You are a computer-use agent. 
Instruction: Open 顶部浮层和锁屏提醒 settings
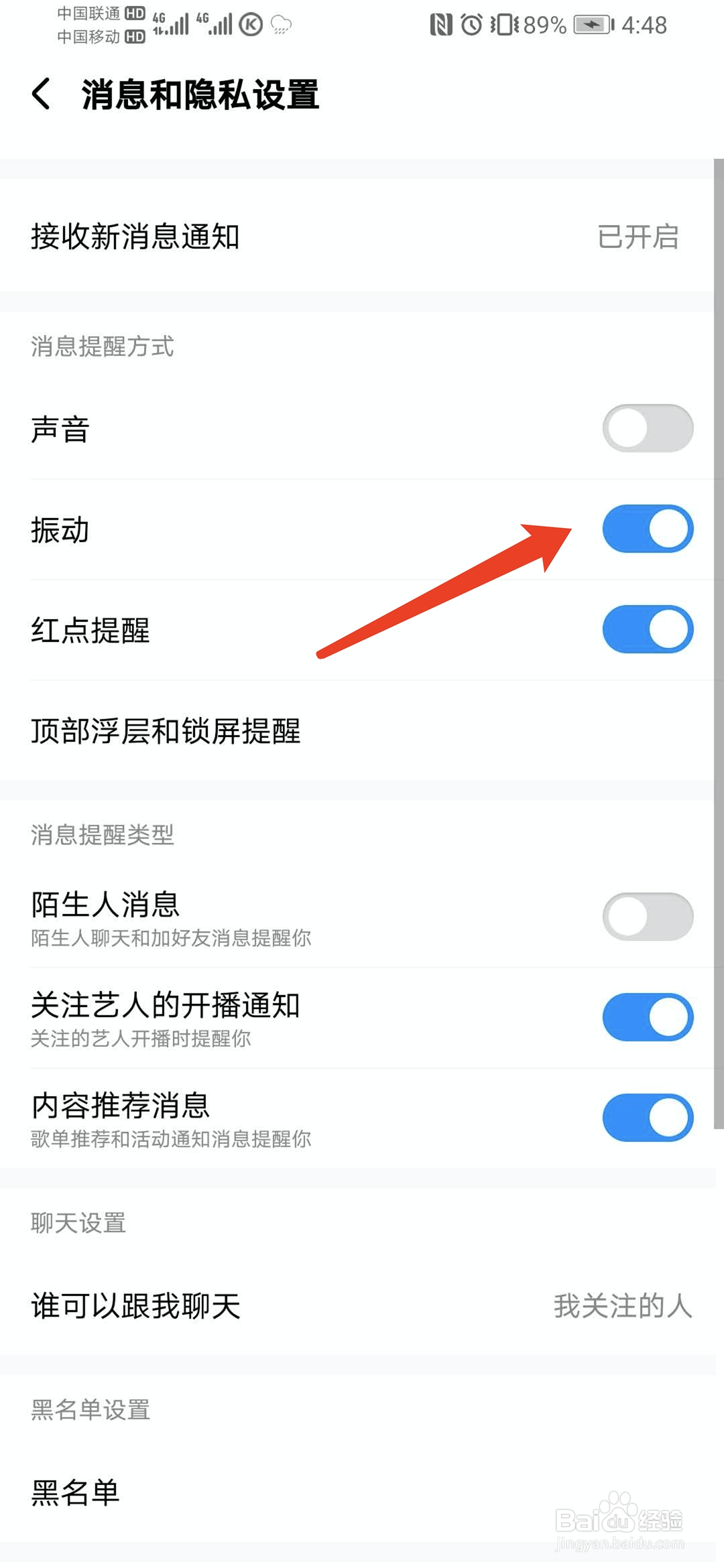[362, 733]
